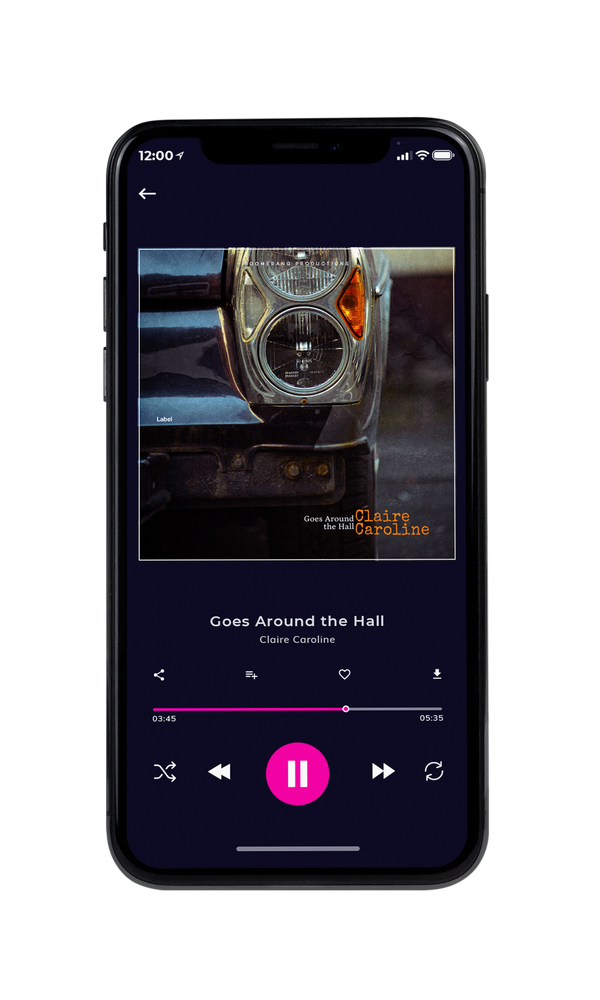Tap the playback progress bar
600x1000 pixels.
coord(297,709)
